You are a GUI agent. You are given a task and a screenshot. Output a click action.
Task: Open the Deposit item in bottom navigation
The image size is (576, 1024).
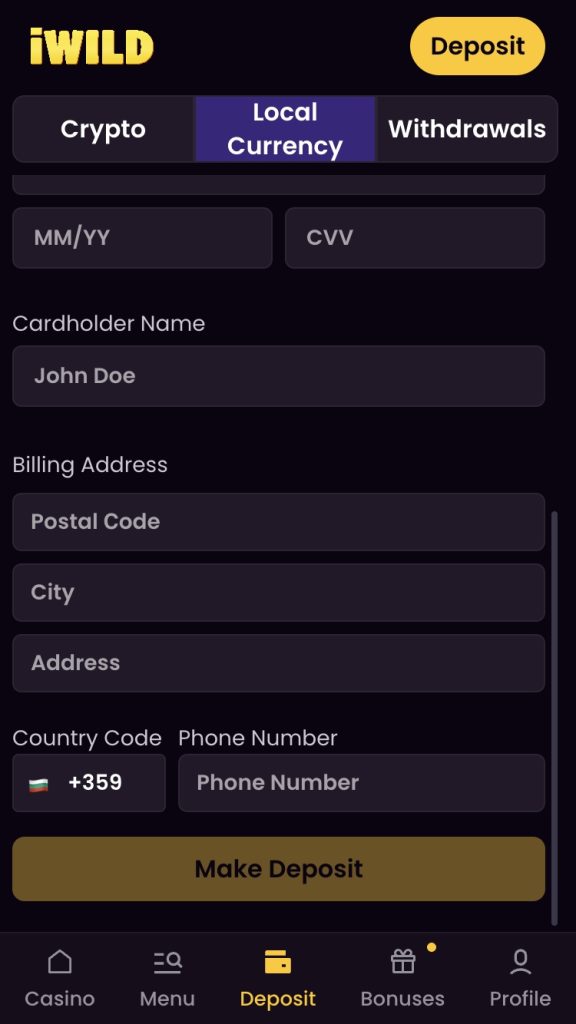(278, 978)
